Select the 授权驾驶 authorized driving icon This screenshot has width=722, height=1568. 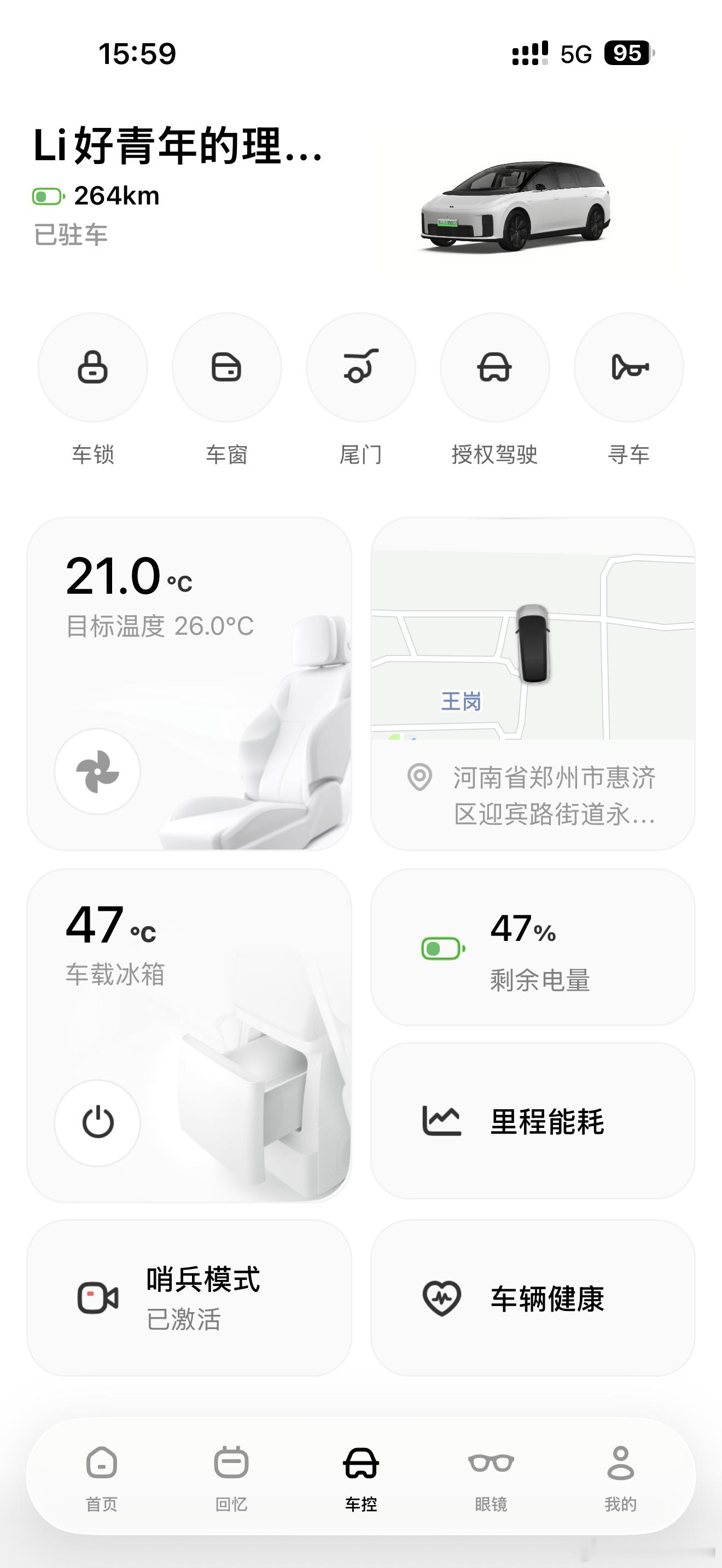[495, 367]
